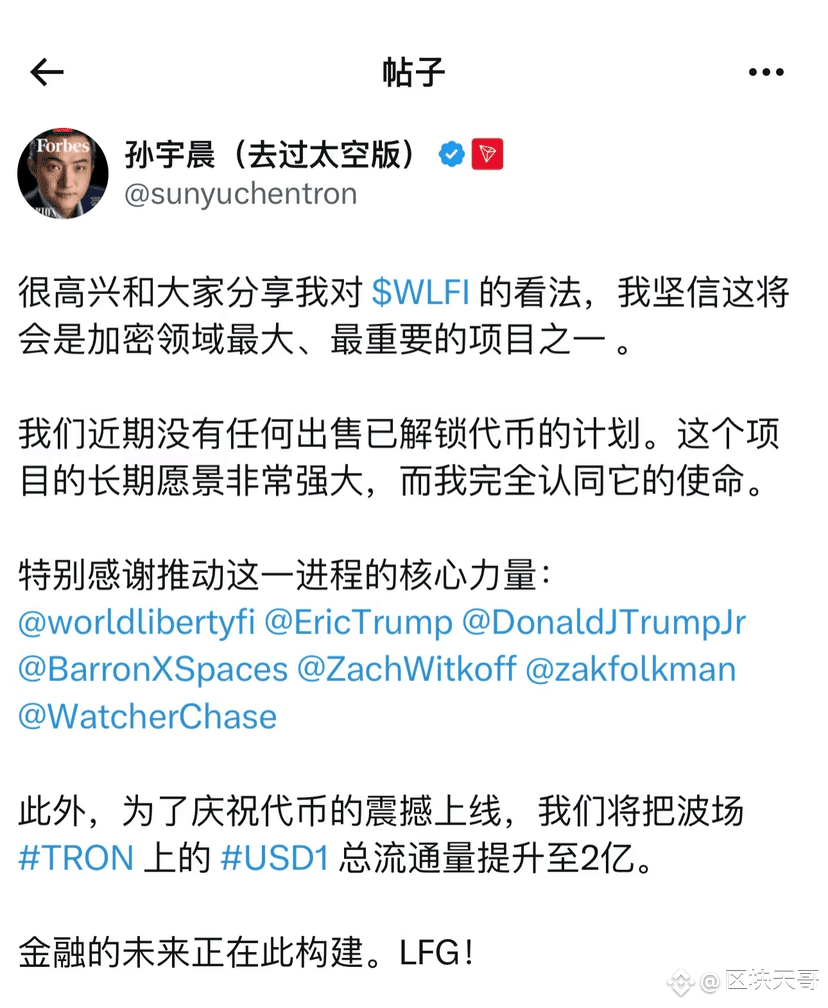Open the @sunyuchentron handle
This screenshot has height=1008, width=828.
click(x=238, y=195)
